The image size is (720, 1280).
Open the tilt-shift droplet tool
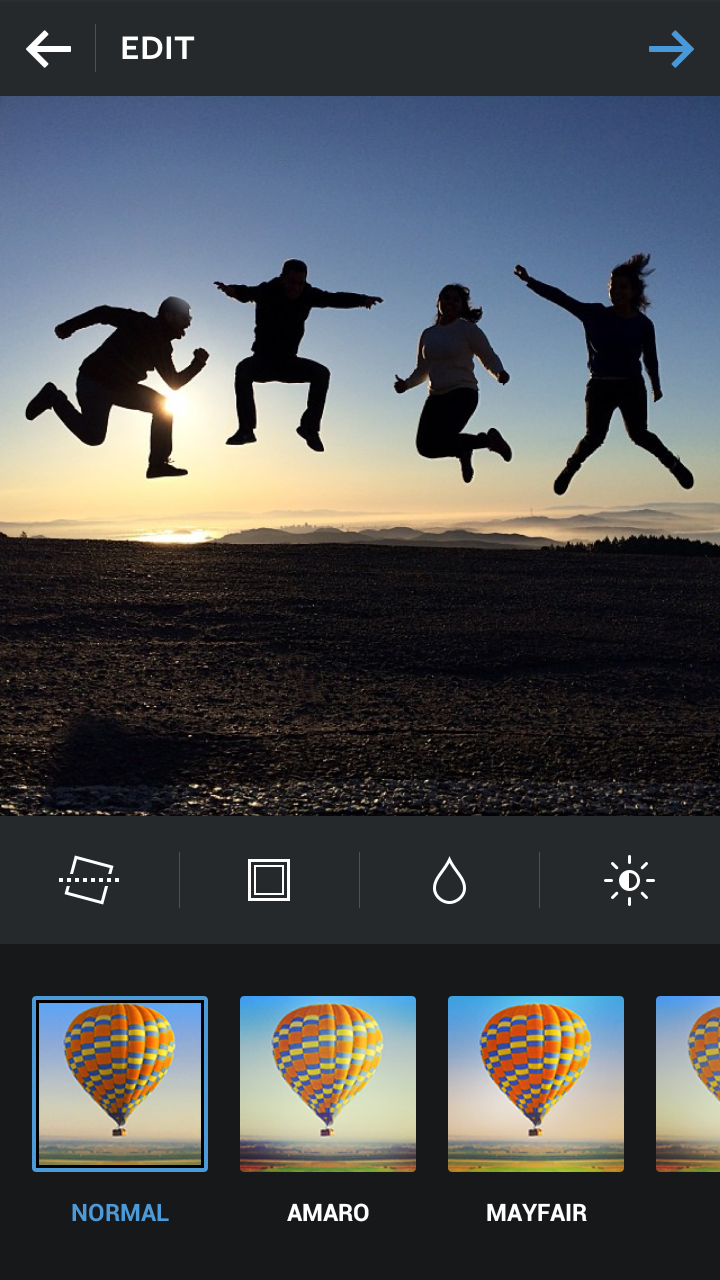449,880
